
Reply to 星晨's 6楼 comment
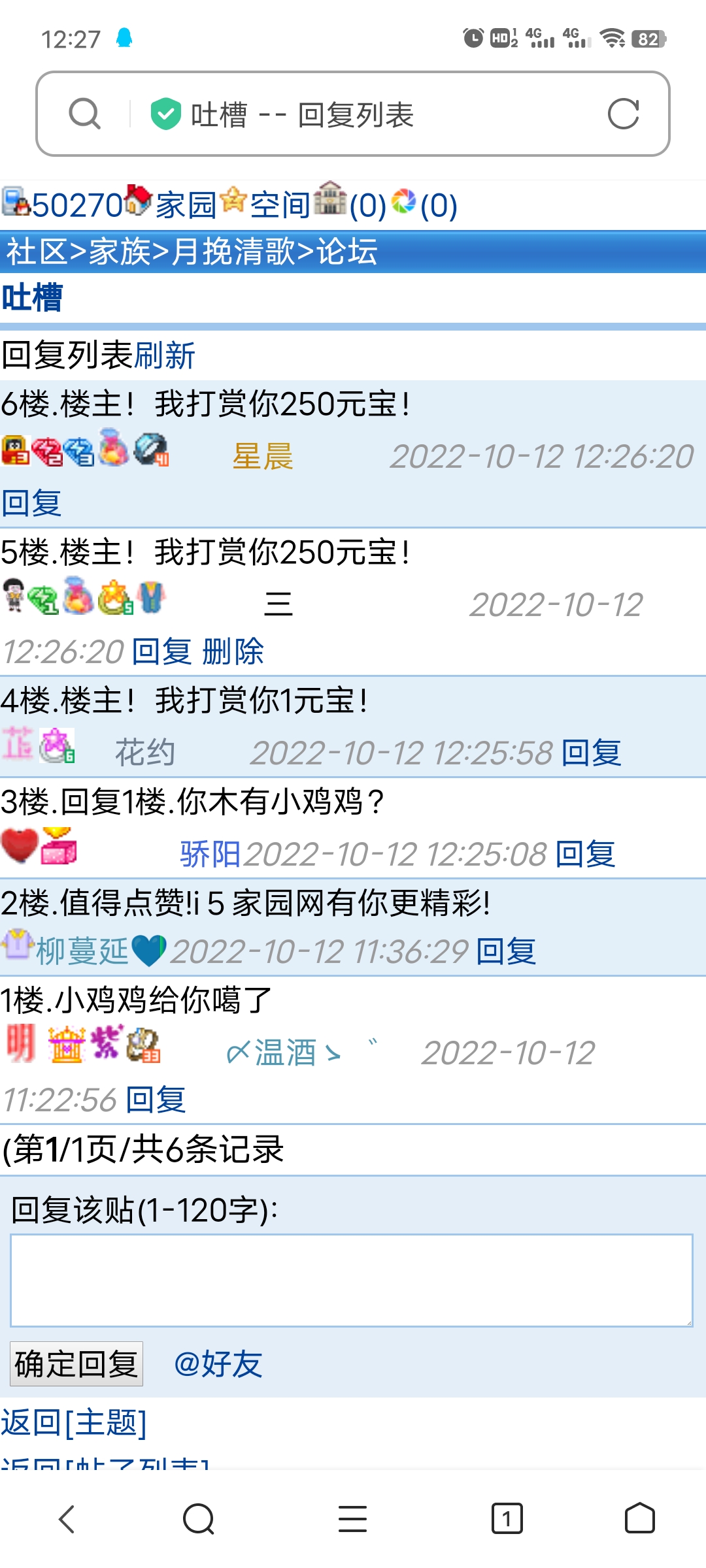pos(31,503)
